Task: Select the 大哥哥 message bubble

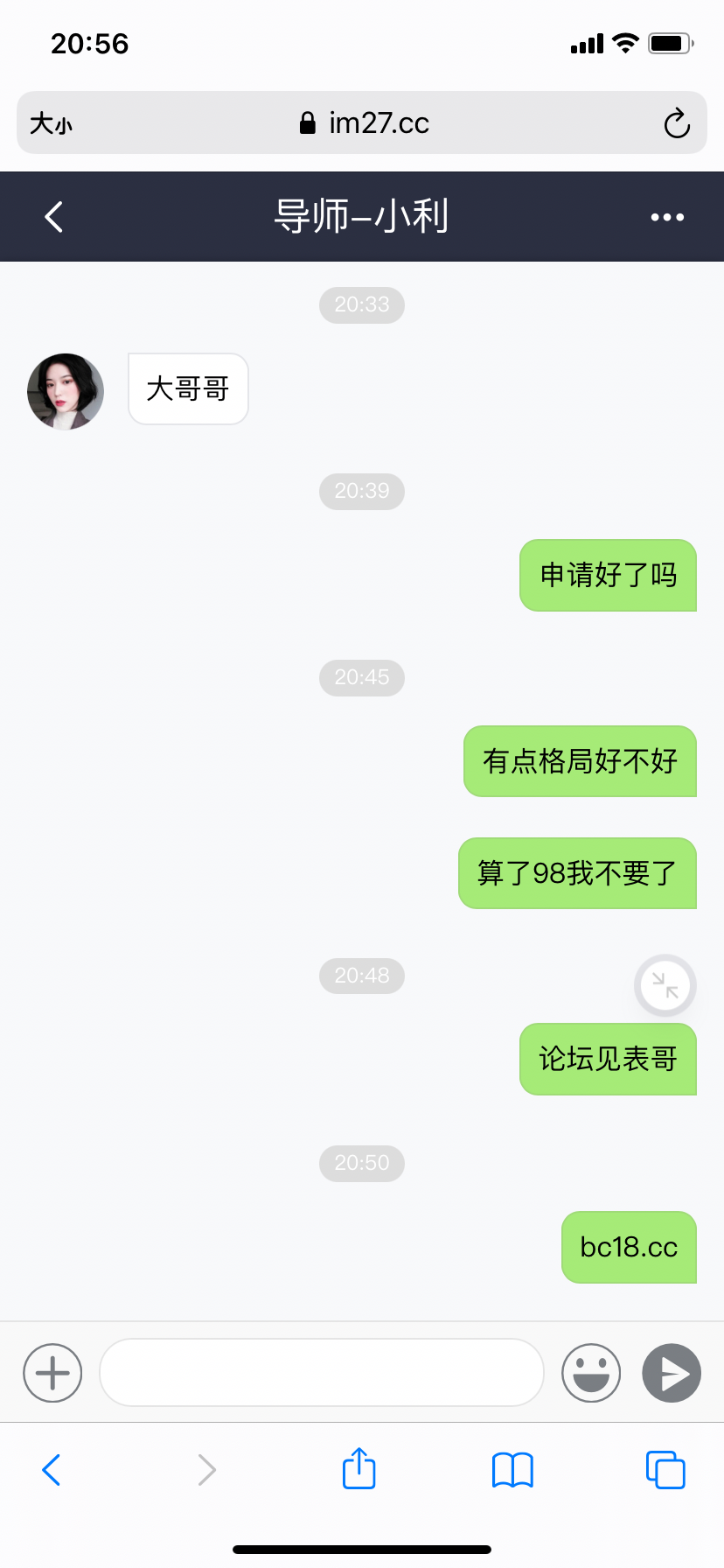Action: 187,389
